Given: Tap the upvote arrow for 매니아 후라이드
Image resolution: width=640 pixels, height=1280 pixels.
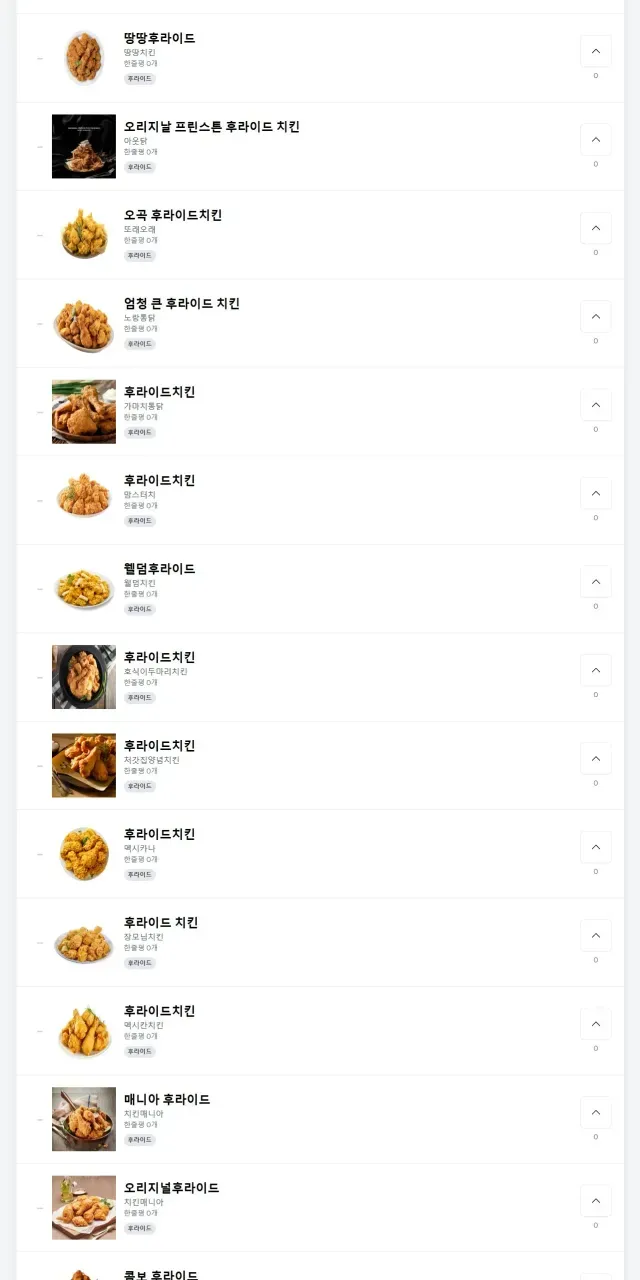Looking at the screenshot, I should 595,1112.
